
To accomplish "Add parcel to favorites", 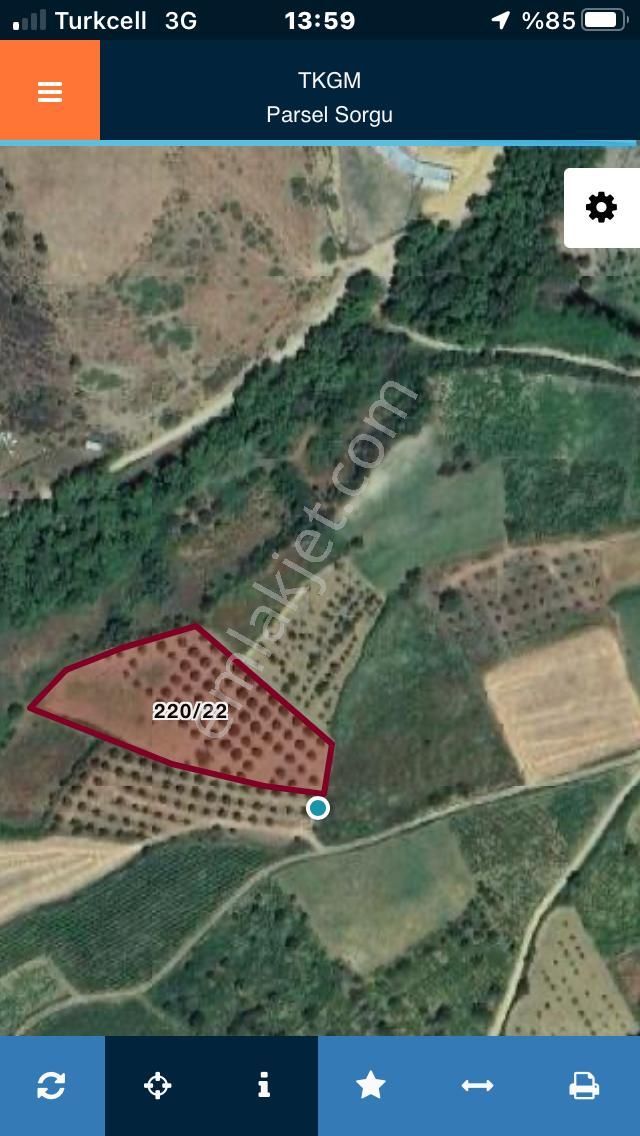I will tap(371, 1085).
